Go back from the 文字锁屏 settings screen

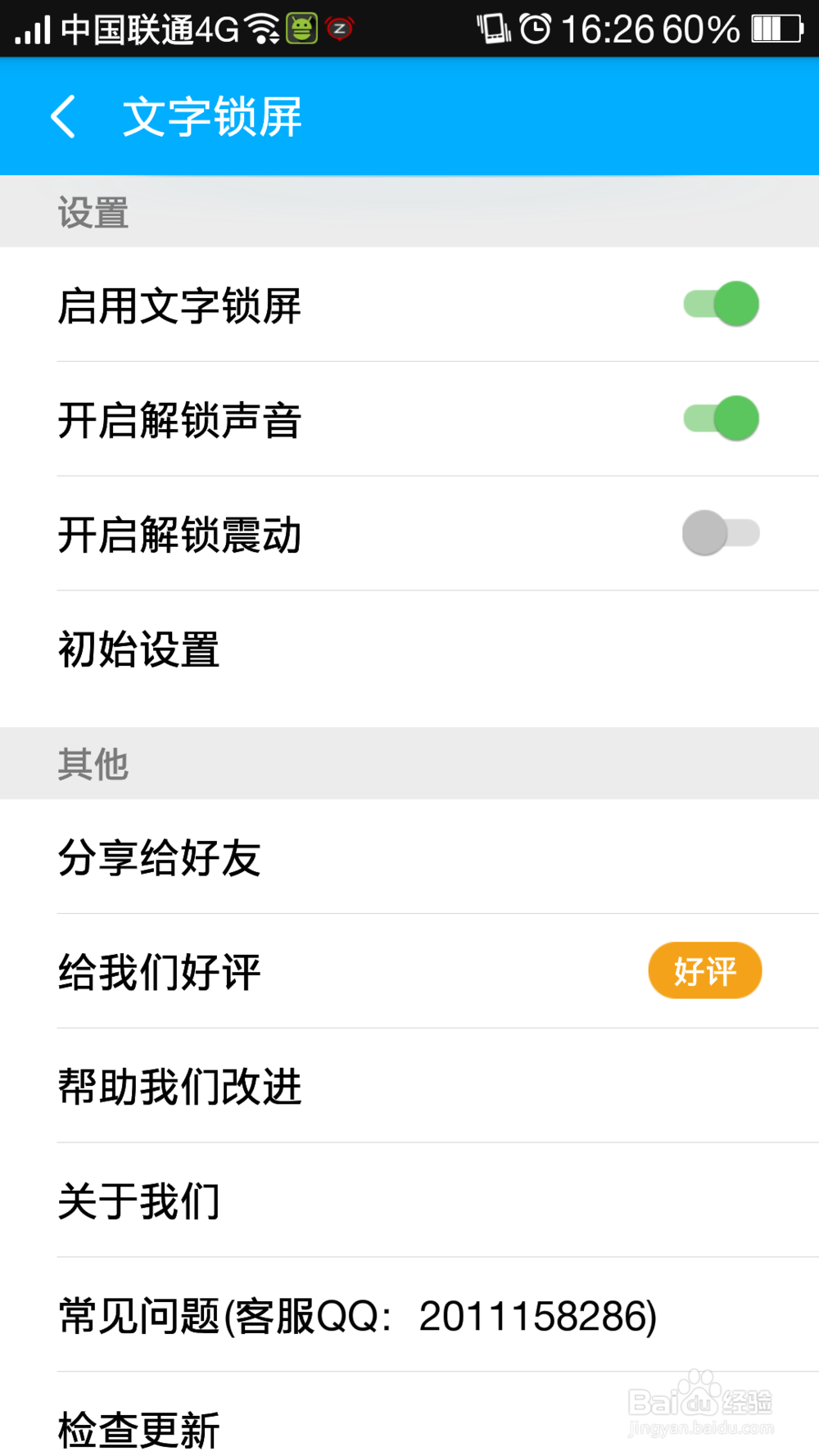tap(64, 116)
